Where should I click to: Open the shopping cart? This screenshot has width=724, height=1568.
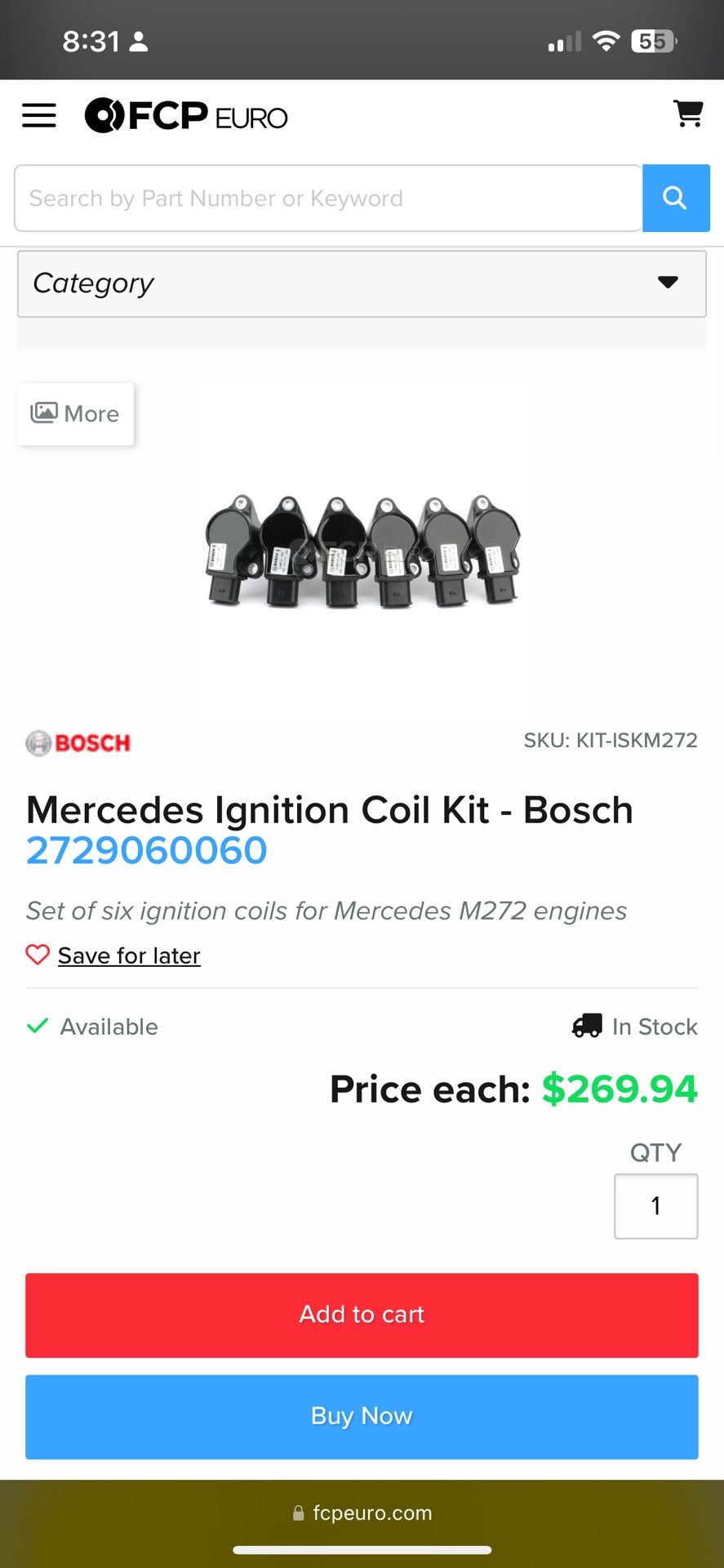(x=688, y=114)
